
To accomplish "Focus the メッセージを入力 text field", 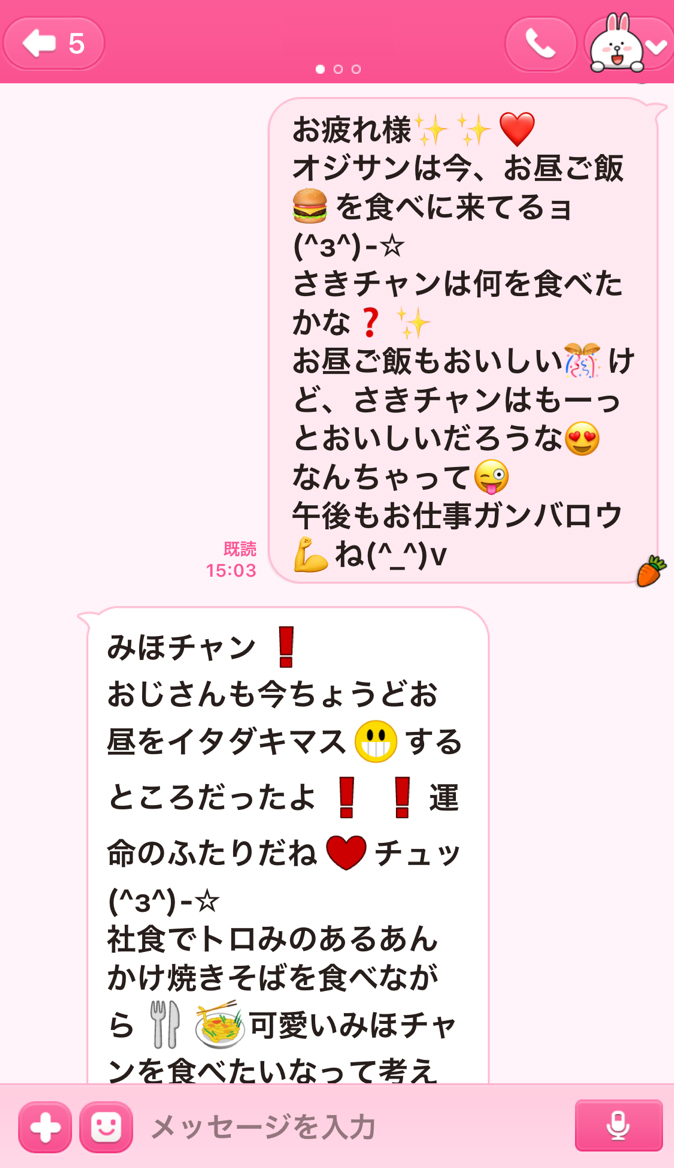I will 350,1127.
